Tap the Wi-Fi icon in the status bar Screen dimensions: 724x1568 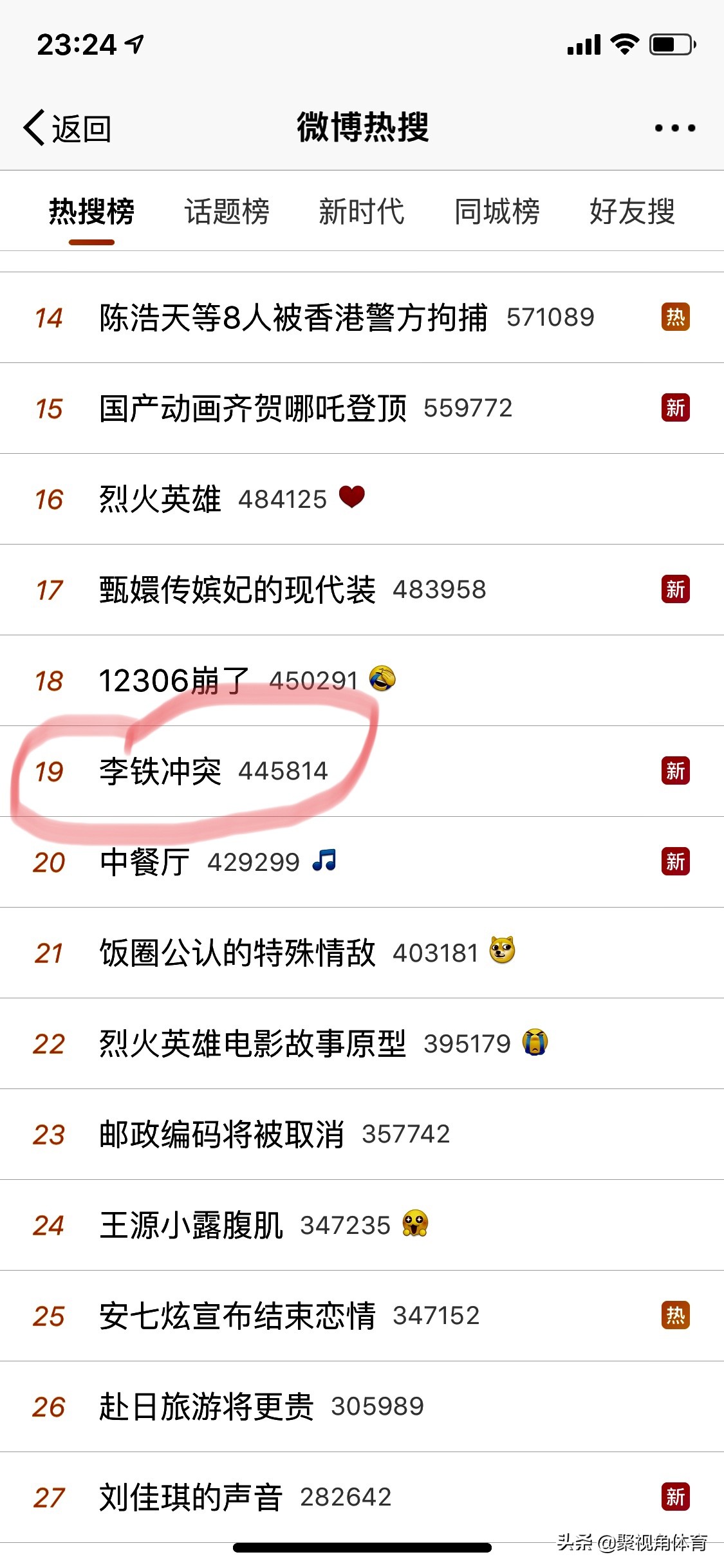[x=622, y=44]
